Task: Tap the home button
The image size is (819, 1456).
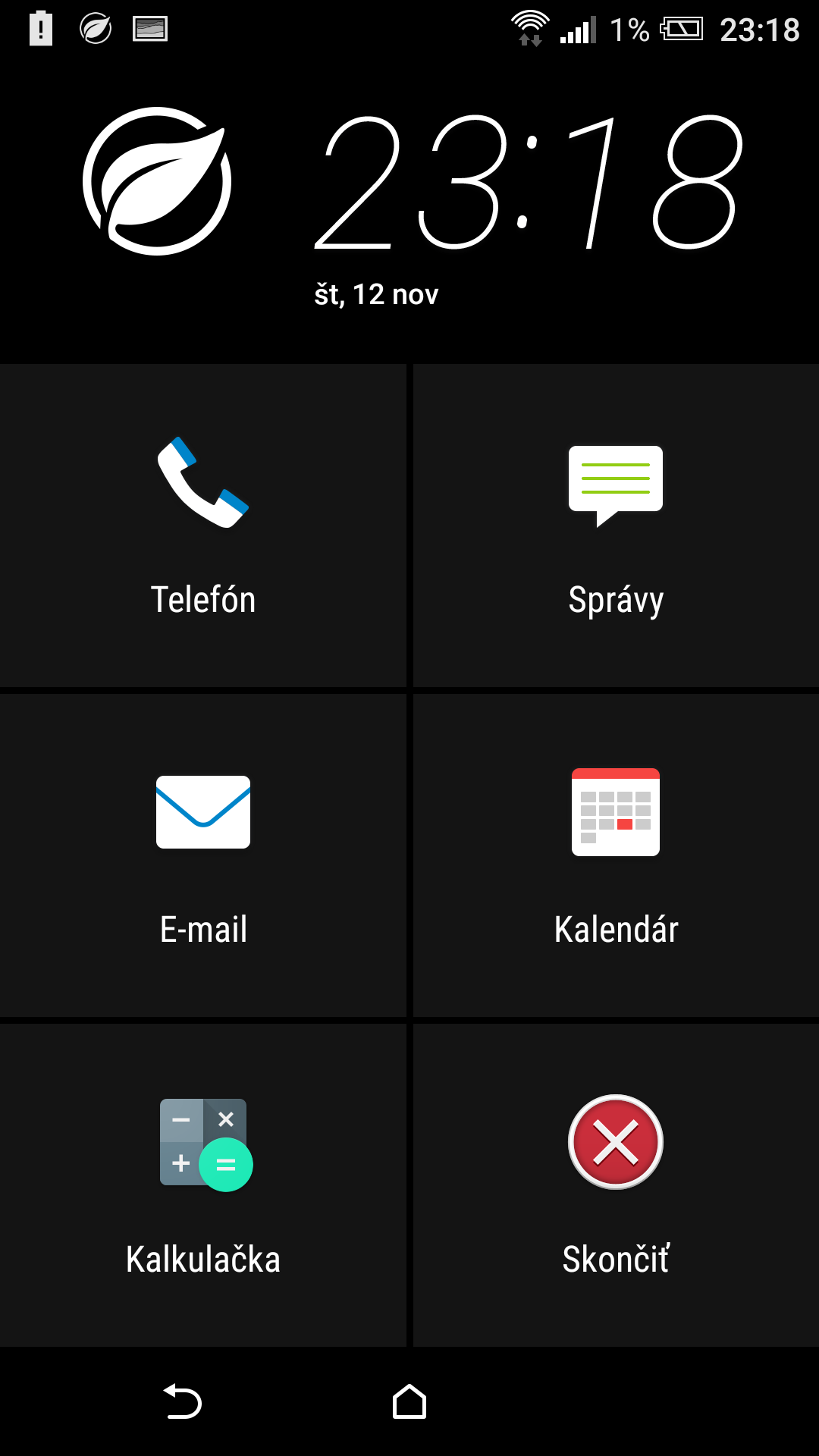Action: pyautogui.click(x=409, y=1401)
